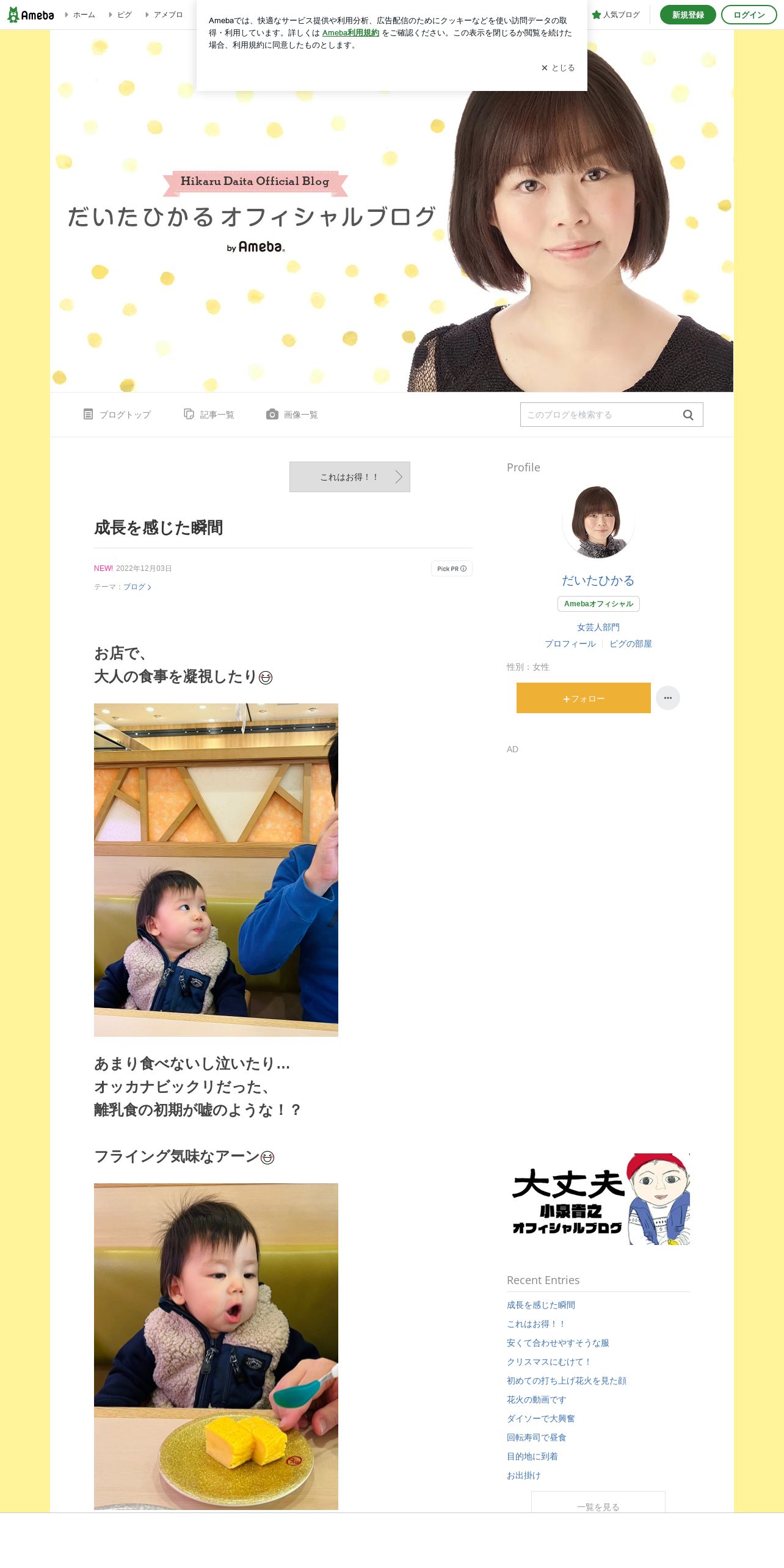Go to previous post これはお得！！
This screenshot has width=784, height=1568.
(350, 477)
